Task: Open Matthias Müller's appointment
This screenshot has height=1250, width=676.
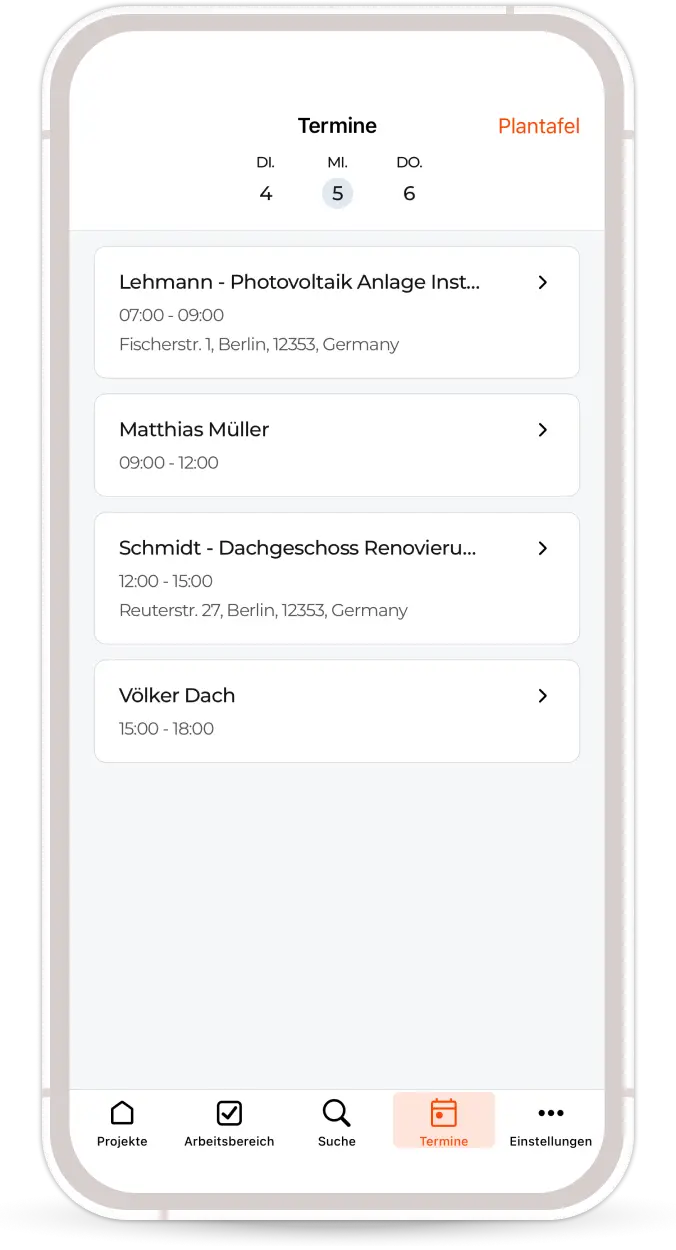Action: click(337, 445)
